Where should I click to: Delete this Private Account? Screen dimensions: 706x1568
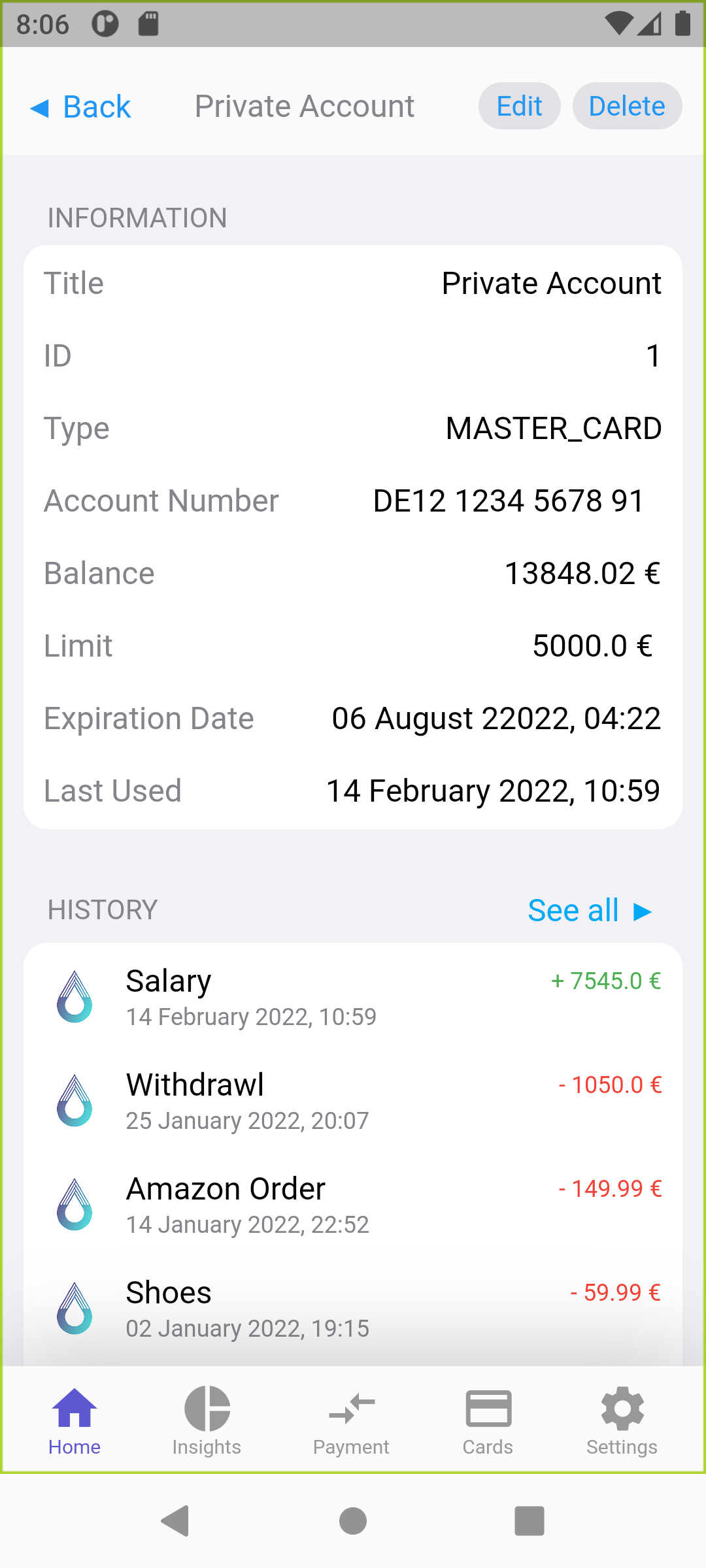click(627, 106)
